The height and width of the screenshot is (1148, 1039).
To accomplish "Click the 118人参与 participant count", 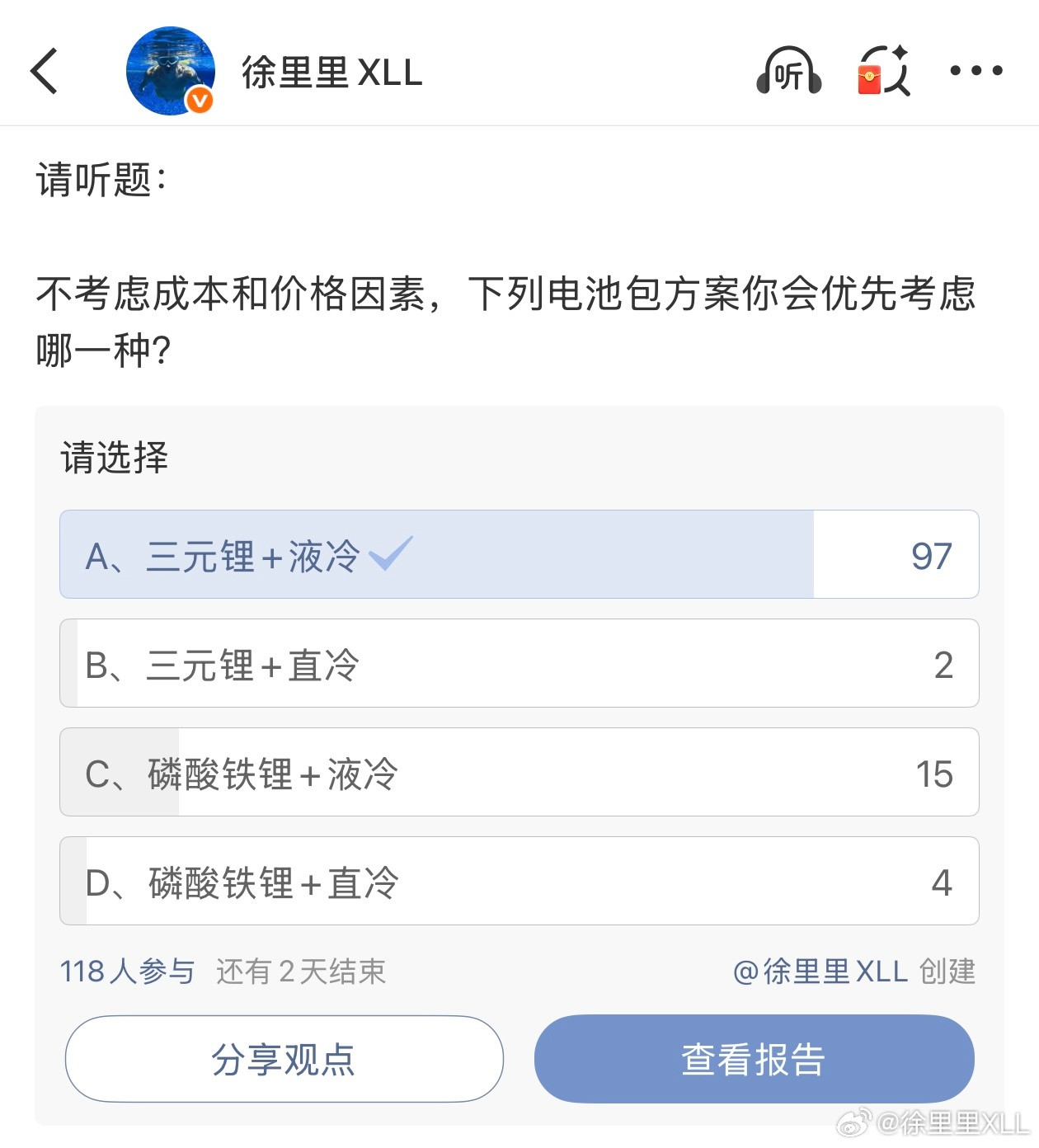I will (x=127, y=972).
